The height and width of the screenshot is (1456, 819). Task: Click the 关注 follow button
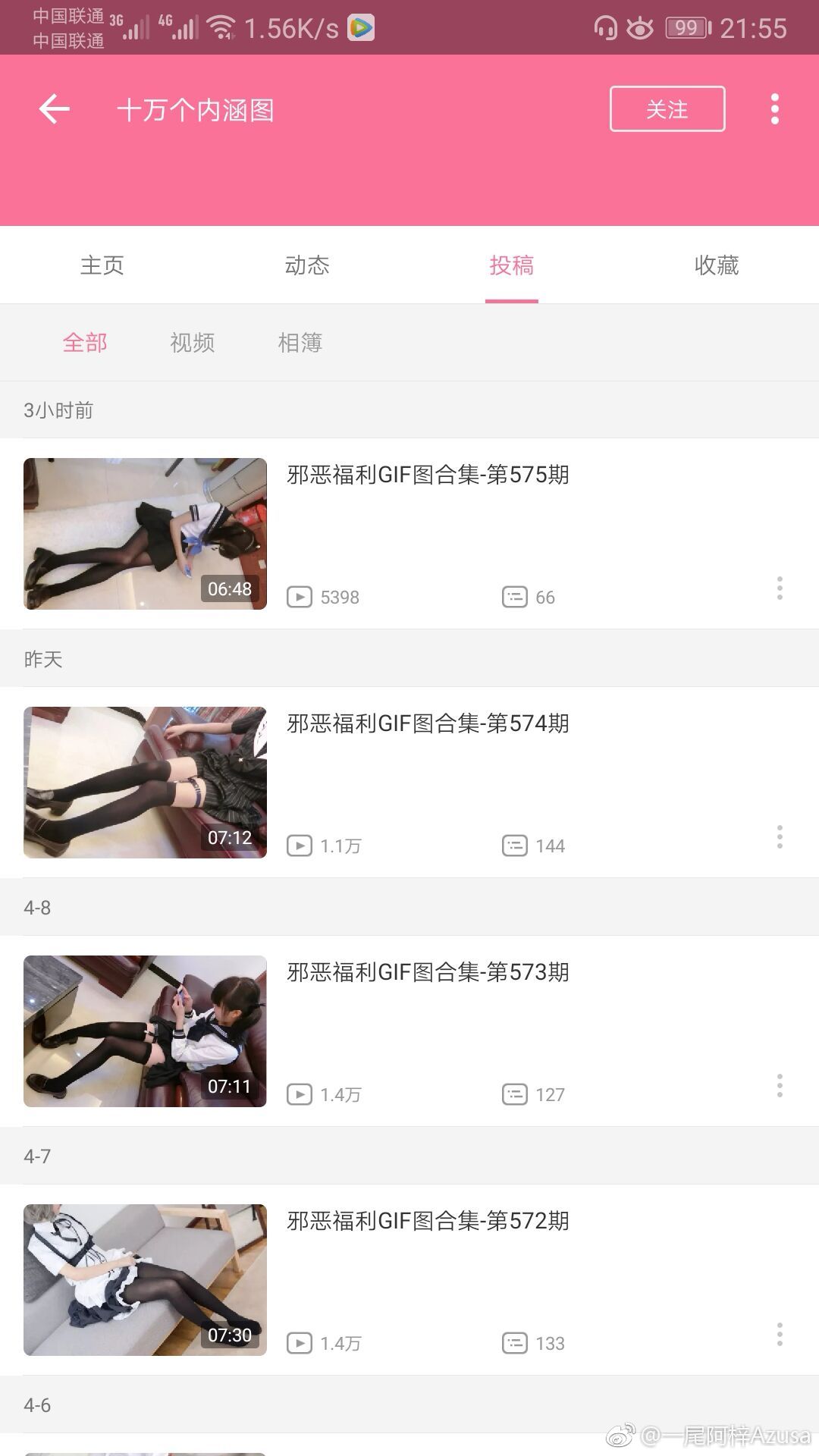(667, 108)
